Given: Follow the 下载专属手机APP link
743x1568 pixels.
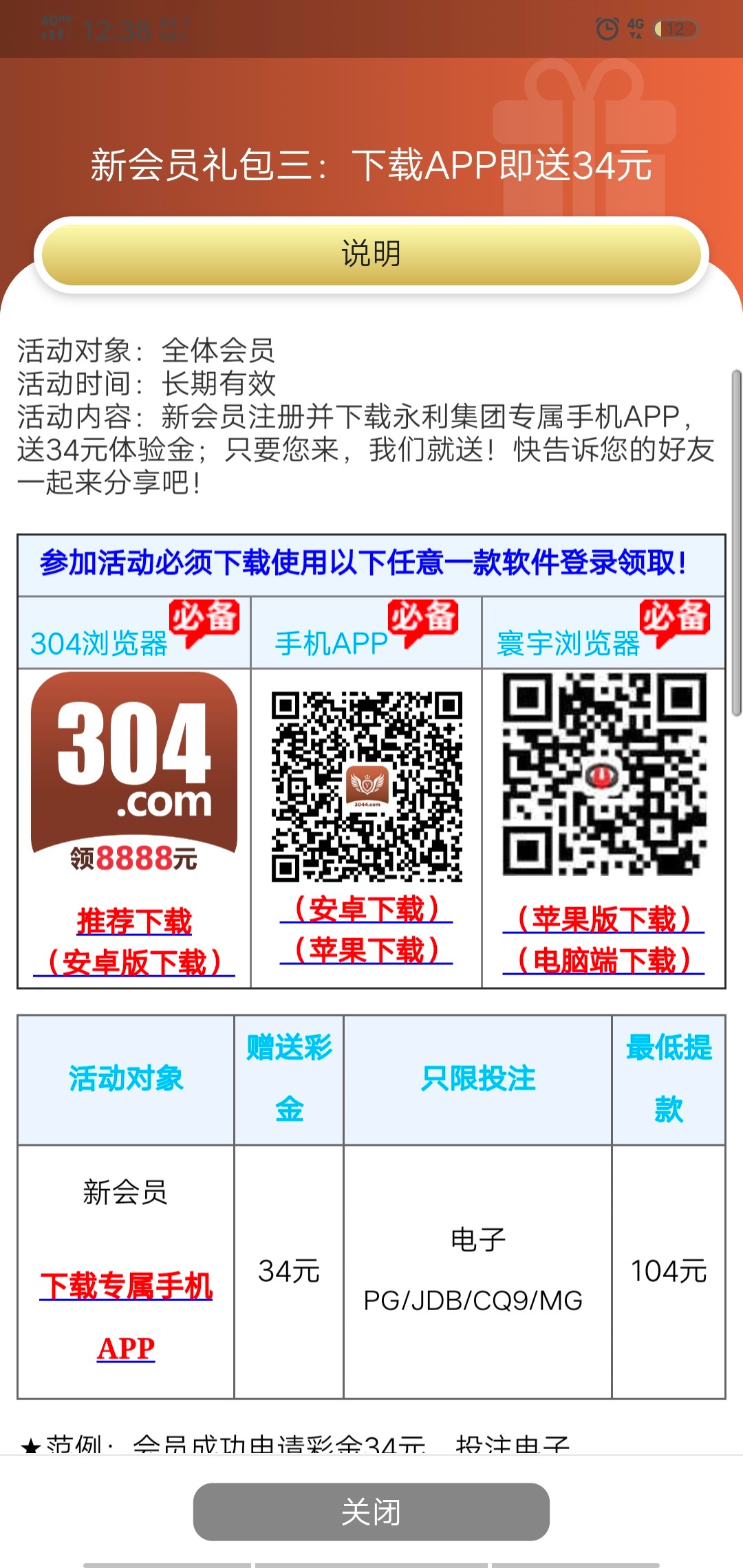Looking at the screenshot, I should coord(126,1287).
